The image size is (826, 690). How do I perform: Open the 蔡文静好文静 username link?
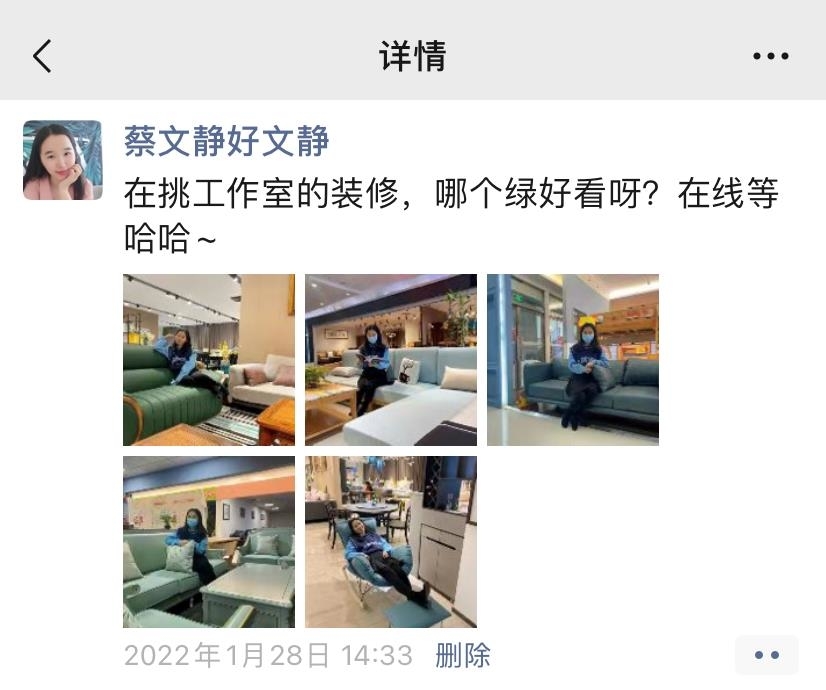click(x=226, y=141)
